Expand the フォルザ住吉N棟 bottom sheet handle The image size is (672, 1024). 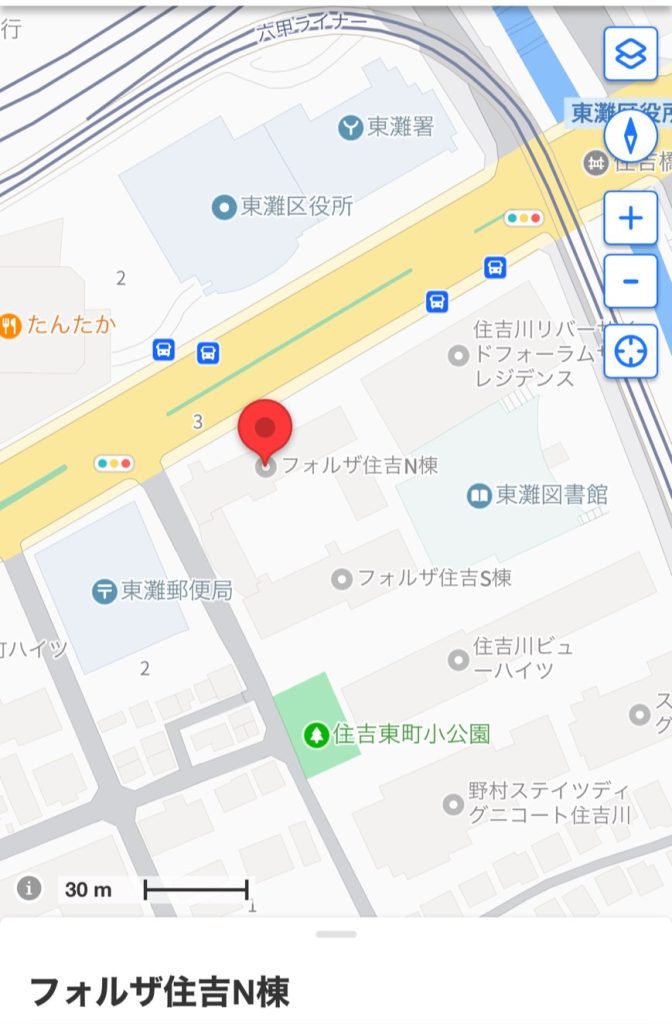pos(336,934)
